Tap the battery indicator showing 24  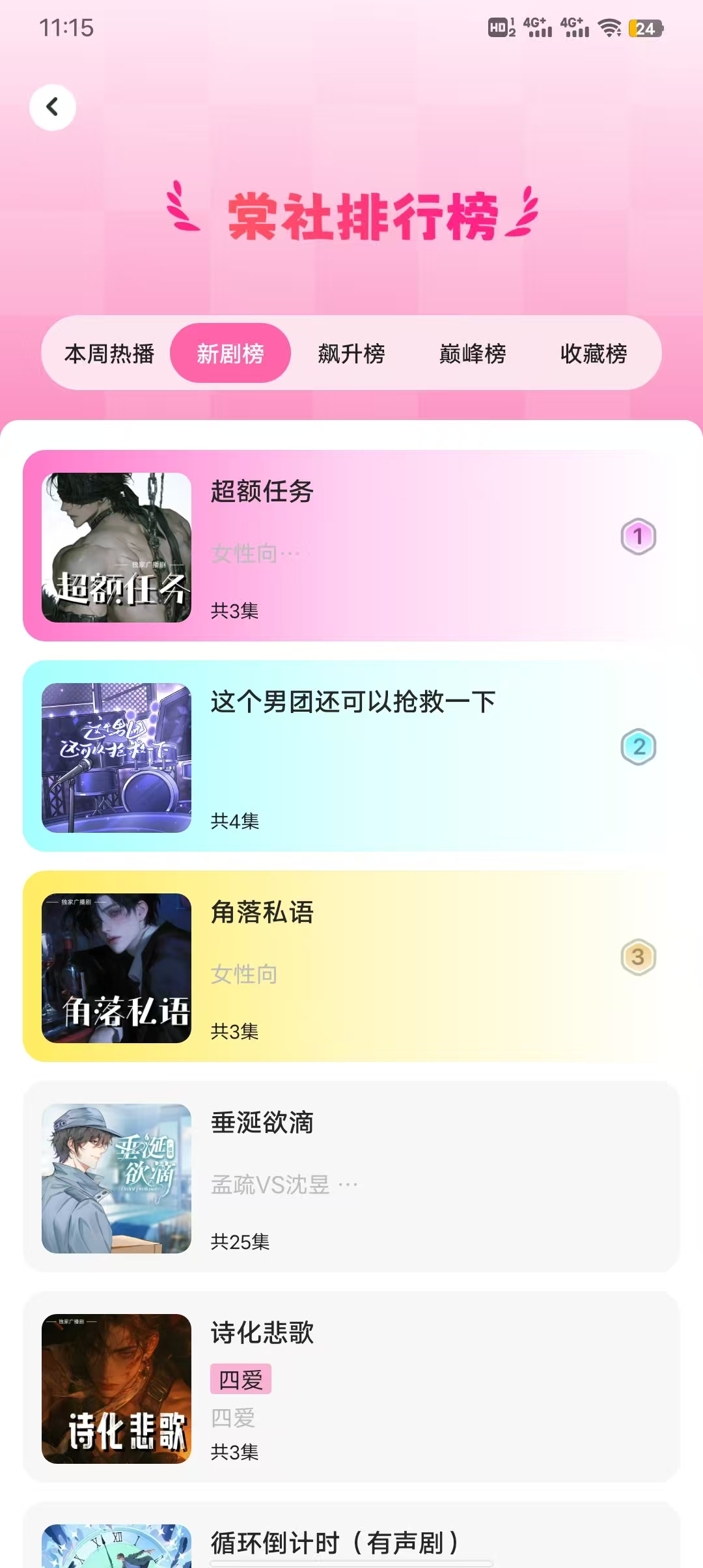coord(646,27)
